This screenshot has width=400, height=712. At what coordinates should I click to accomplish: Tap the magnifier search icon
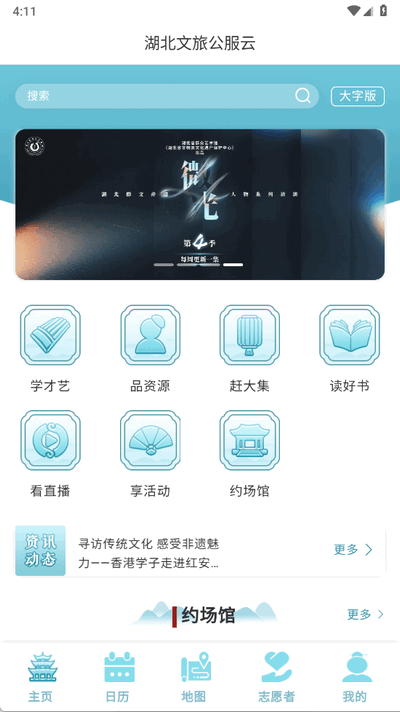click(303, 96)
